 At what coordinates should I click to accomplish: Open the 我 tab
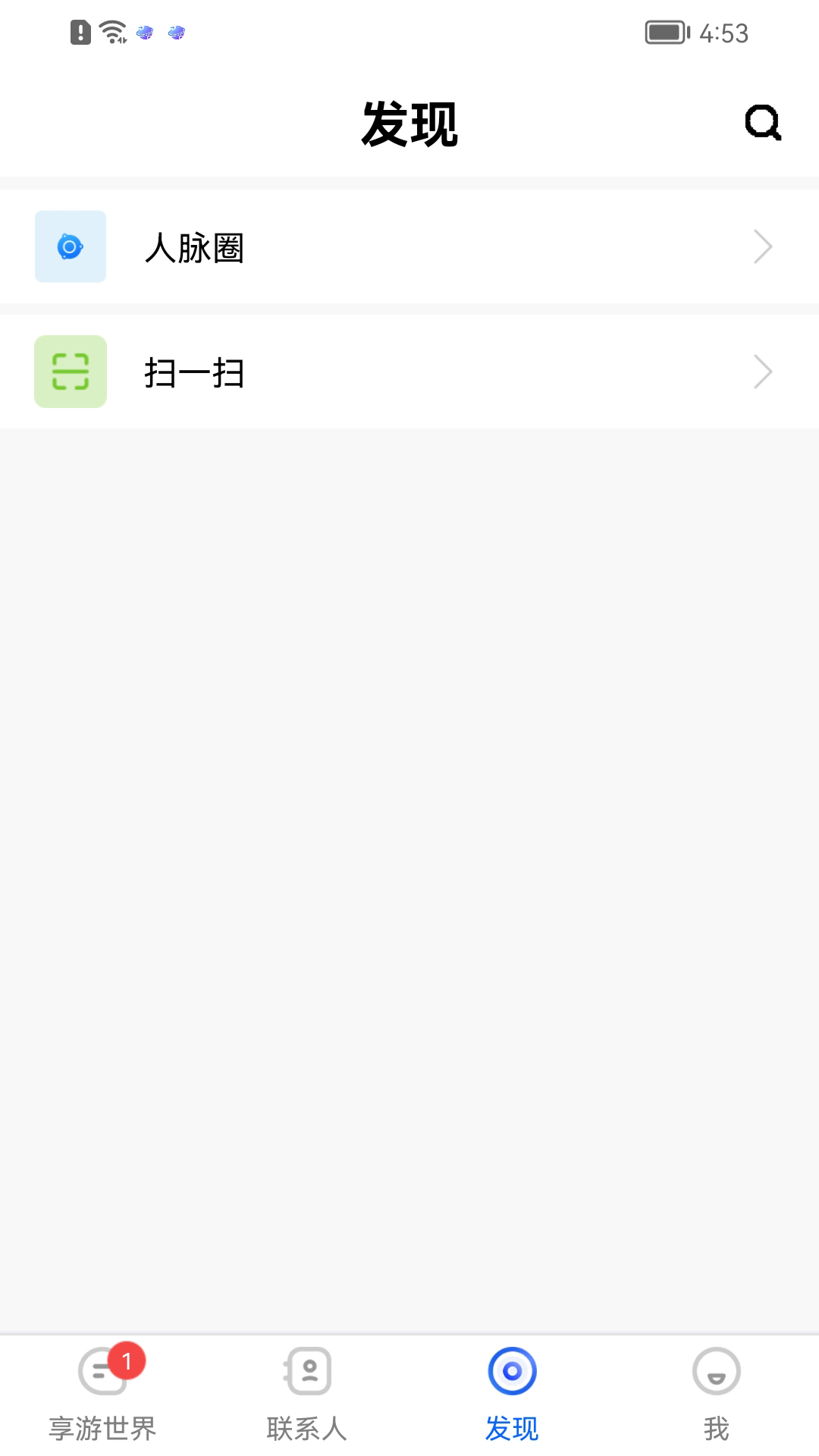click(717, 1424)
